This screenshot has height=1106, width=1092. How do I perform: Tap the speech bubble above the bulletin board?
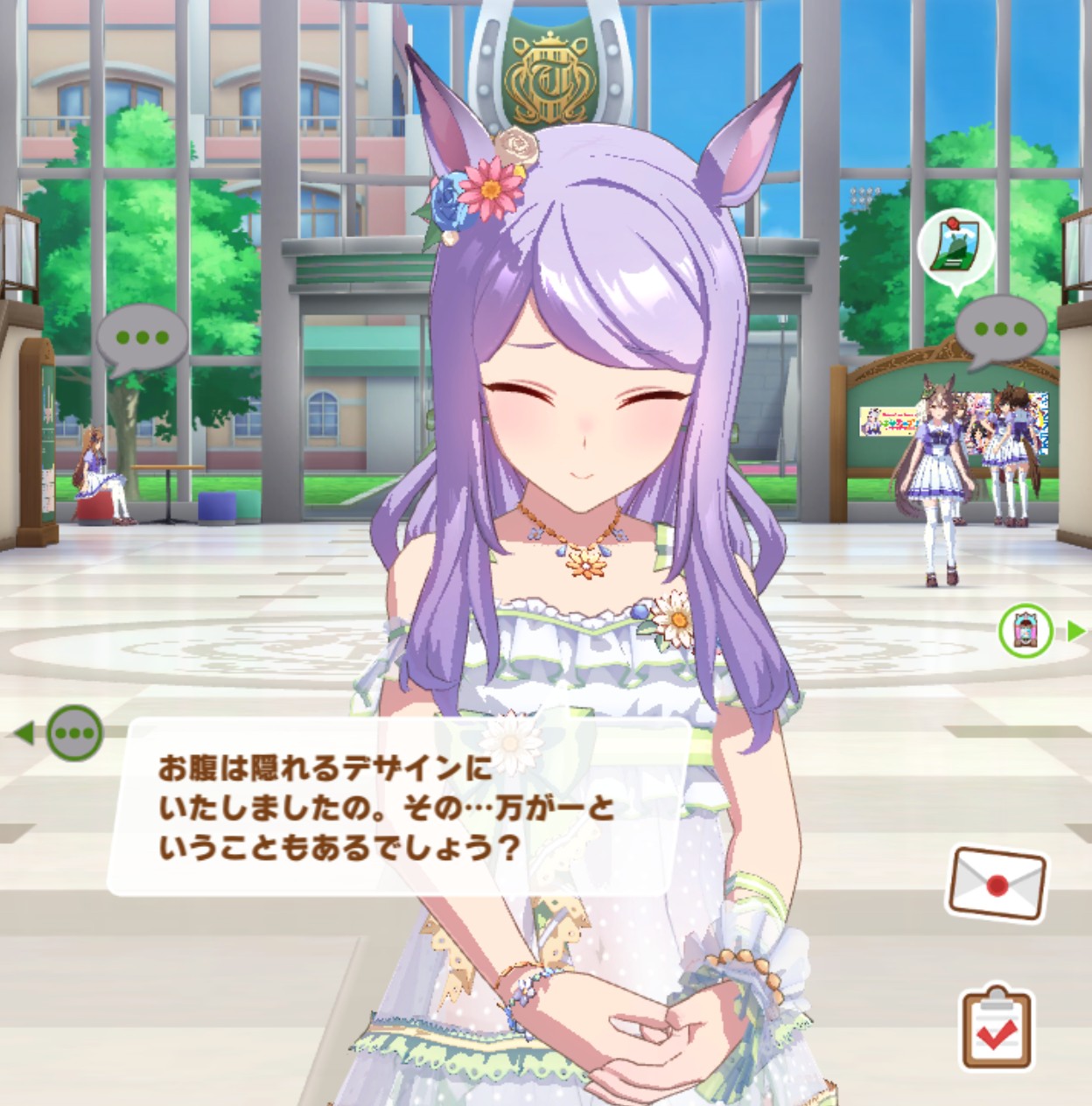(x=1000, y=331)
